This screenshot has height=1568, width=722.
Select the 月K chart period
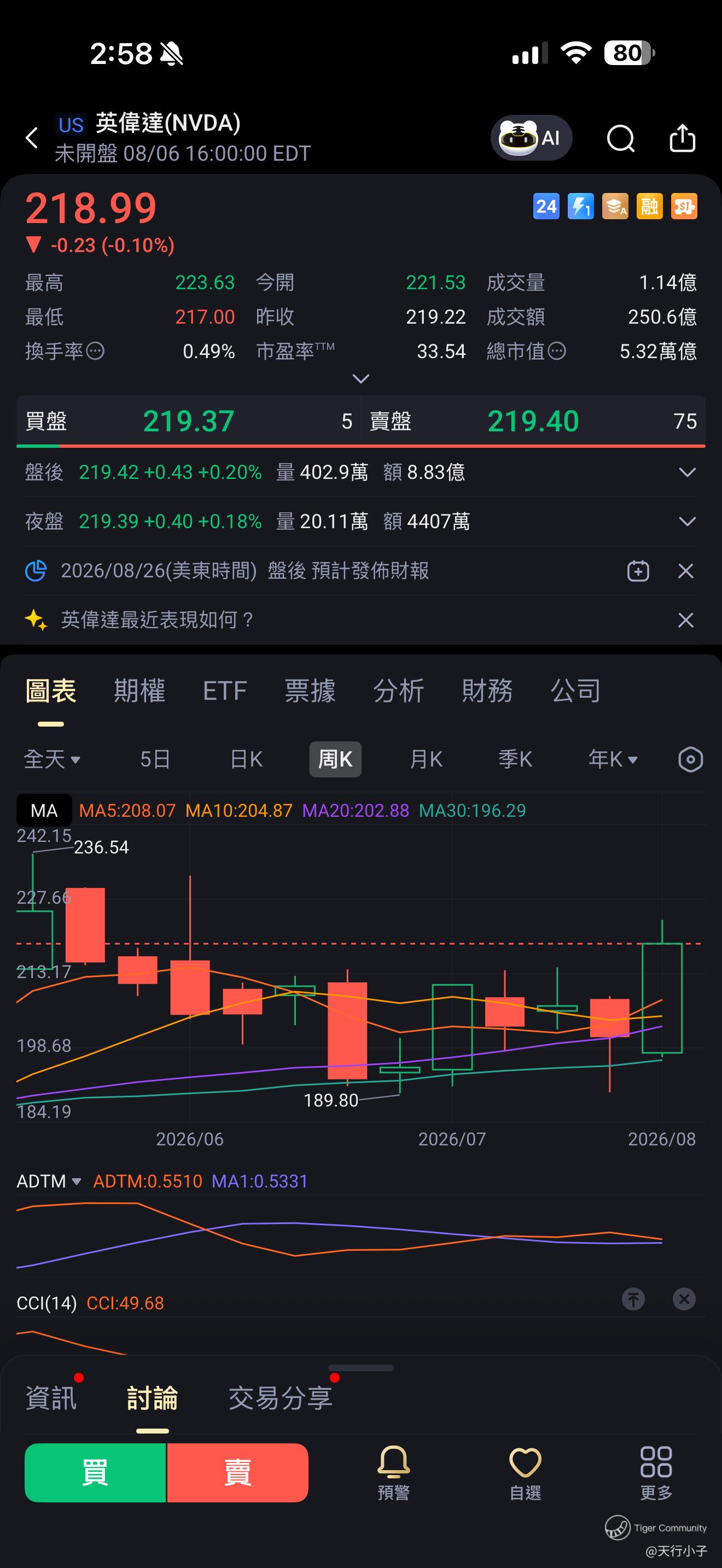pyautogui.click(x=426, y=759)
